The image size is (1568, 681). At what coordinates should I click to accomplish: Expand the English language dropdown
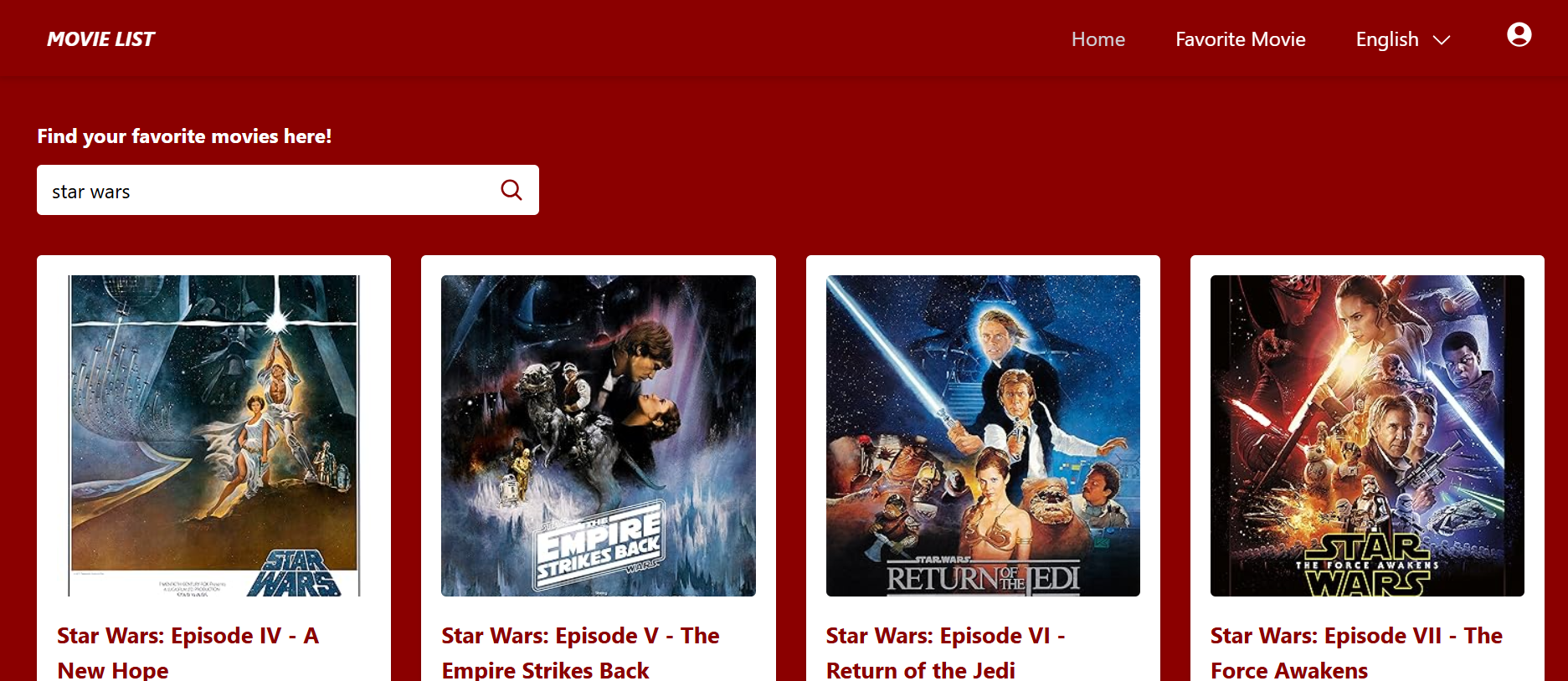pyautogui.click(x=1402, y=39)
